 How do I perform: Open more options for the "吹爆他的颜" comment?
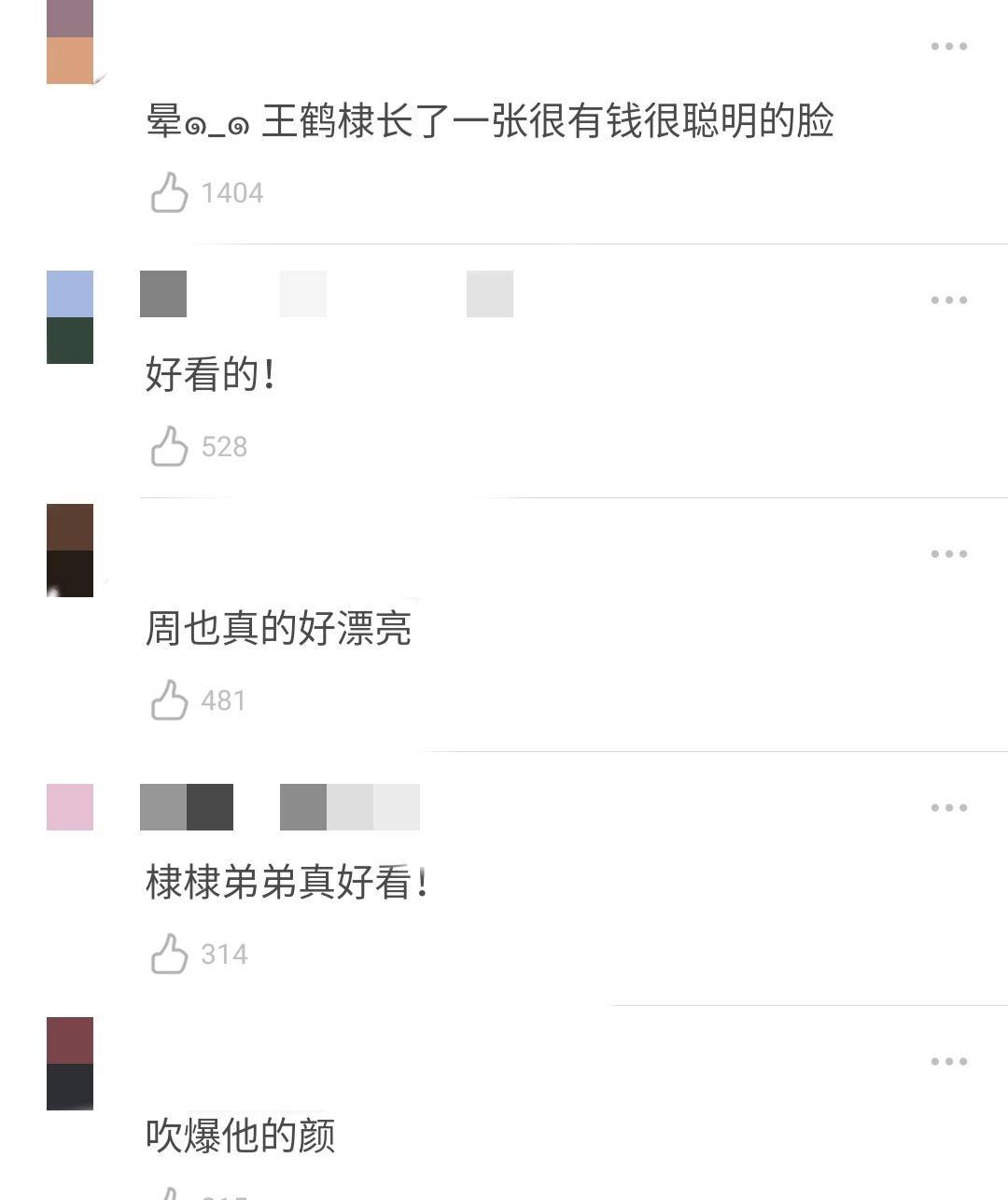(948, 1062)
